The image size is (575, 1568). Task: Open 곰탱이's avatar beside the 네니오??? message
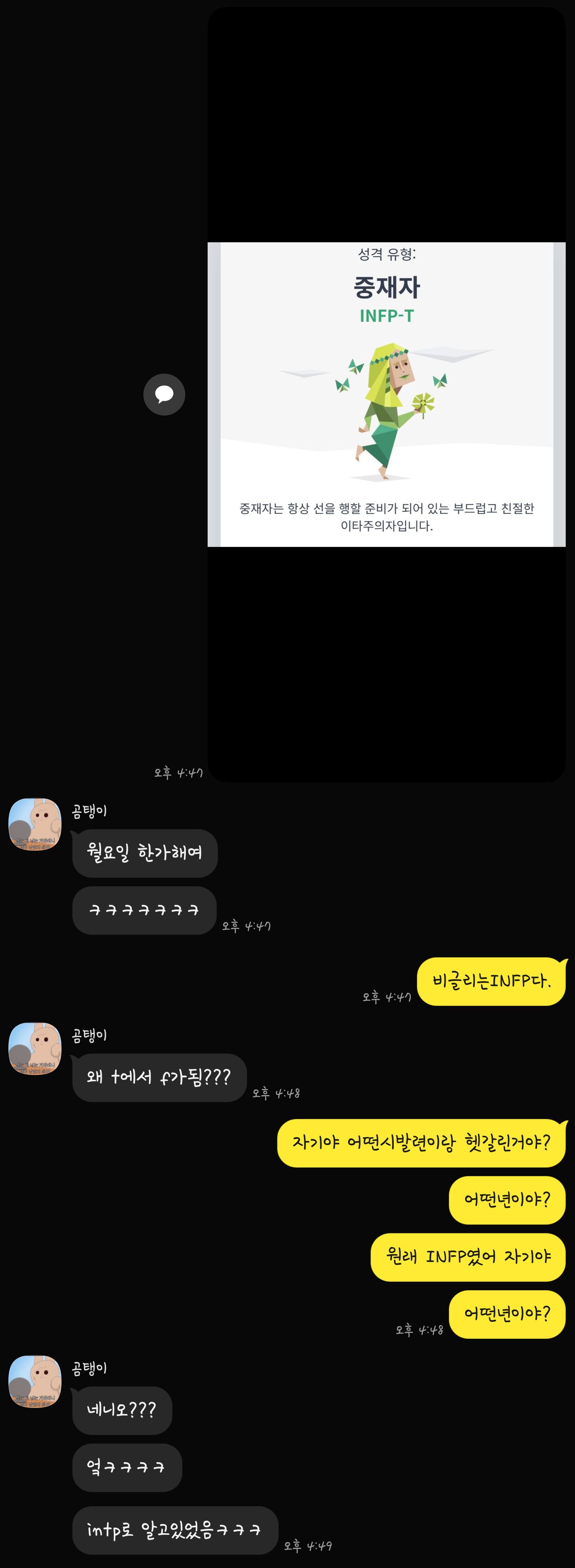click(x=35, y=1381)
